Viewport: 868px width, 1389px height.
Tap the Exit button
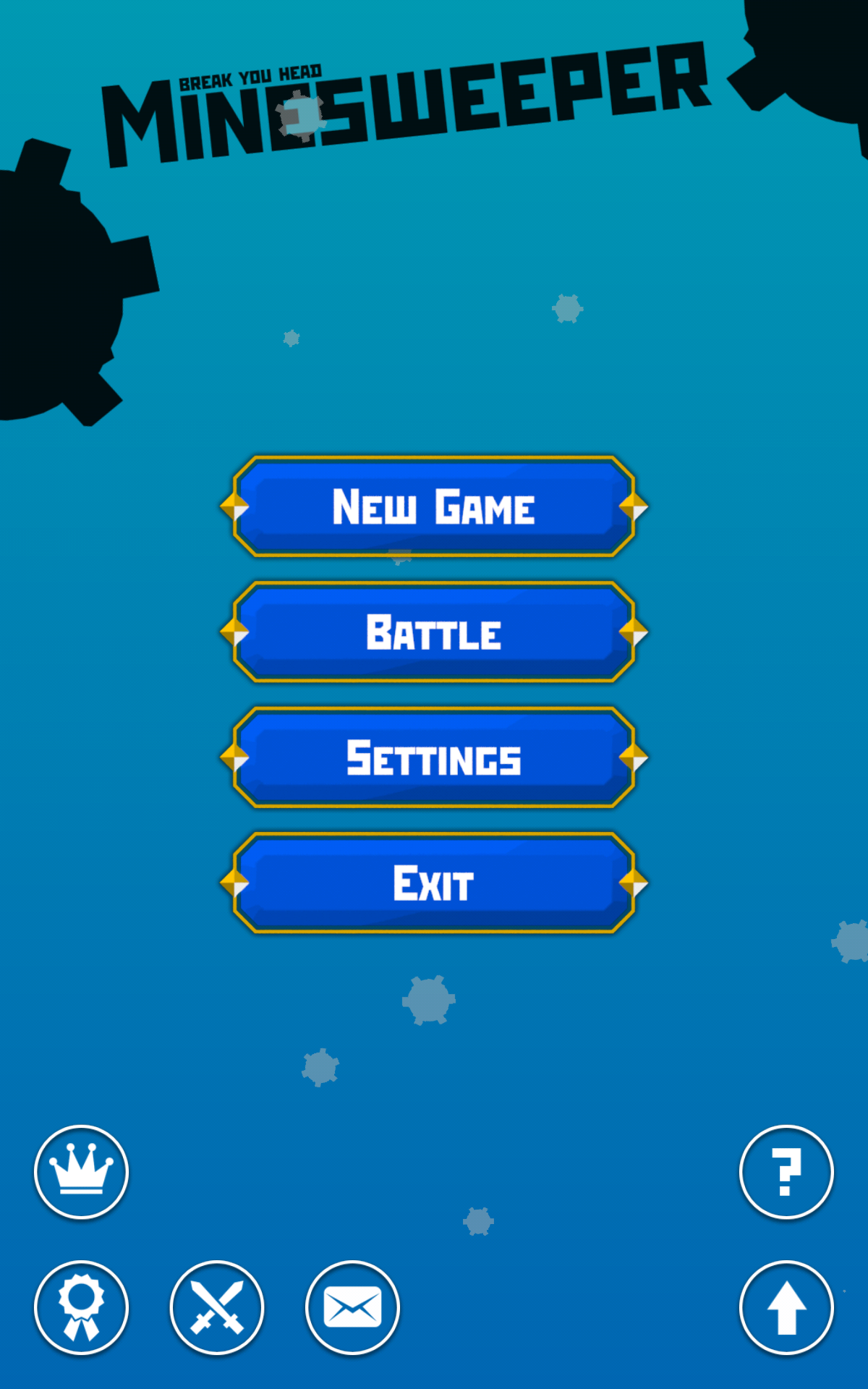[x=434, y=883]
